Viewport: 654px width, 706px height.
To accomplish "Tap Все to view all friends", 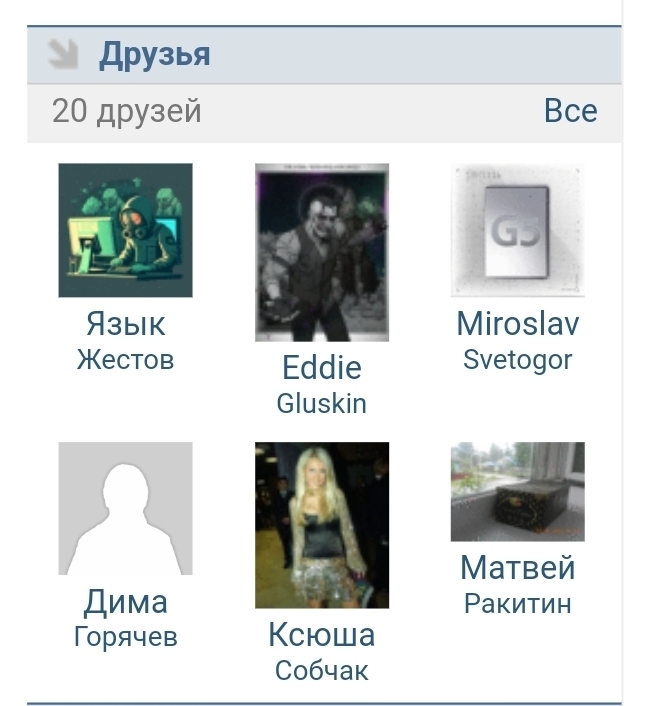I will 570,111.
